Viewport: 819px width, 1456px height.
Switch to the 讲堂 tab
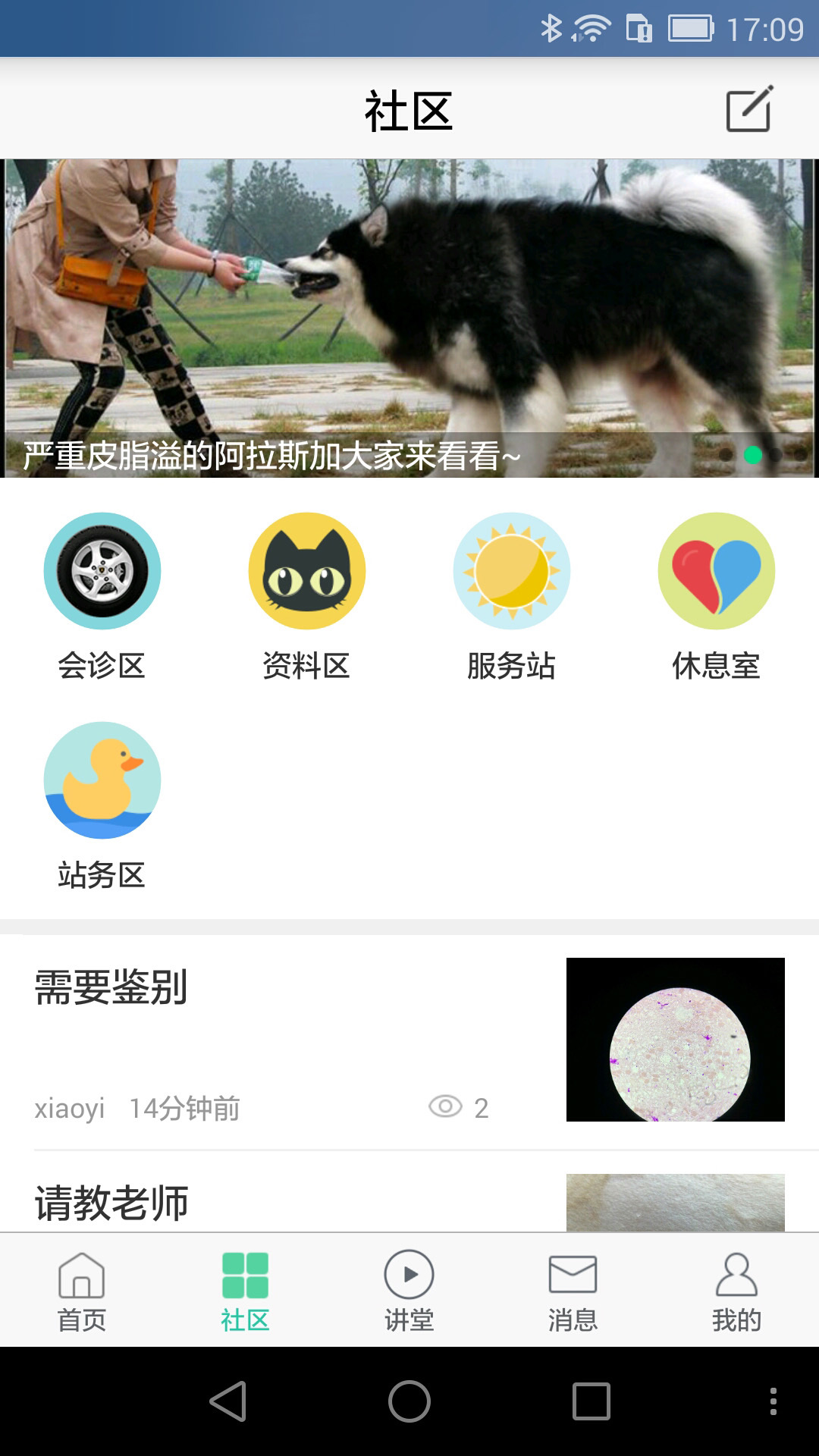click(409, 1291)
